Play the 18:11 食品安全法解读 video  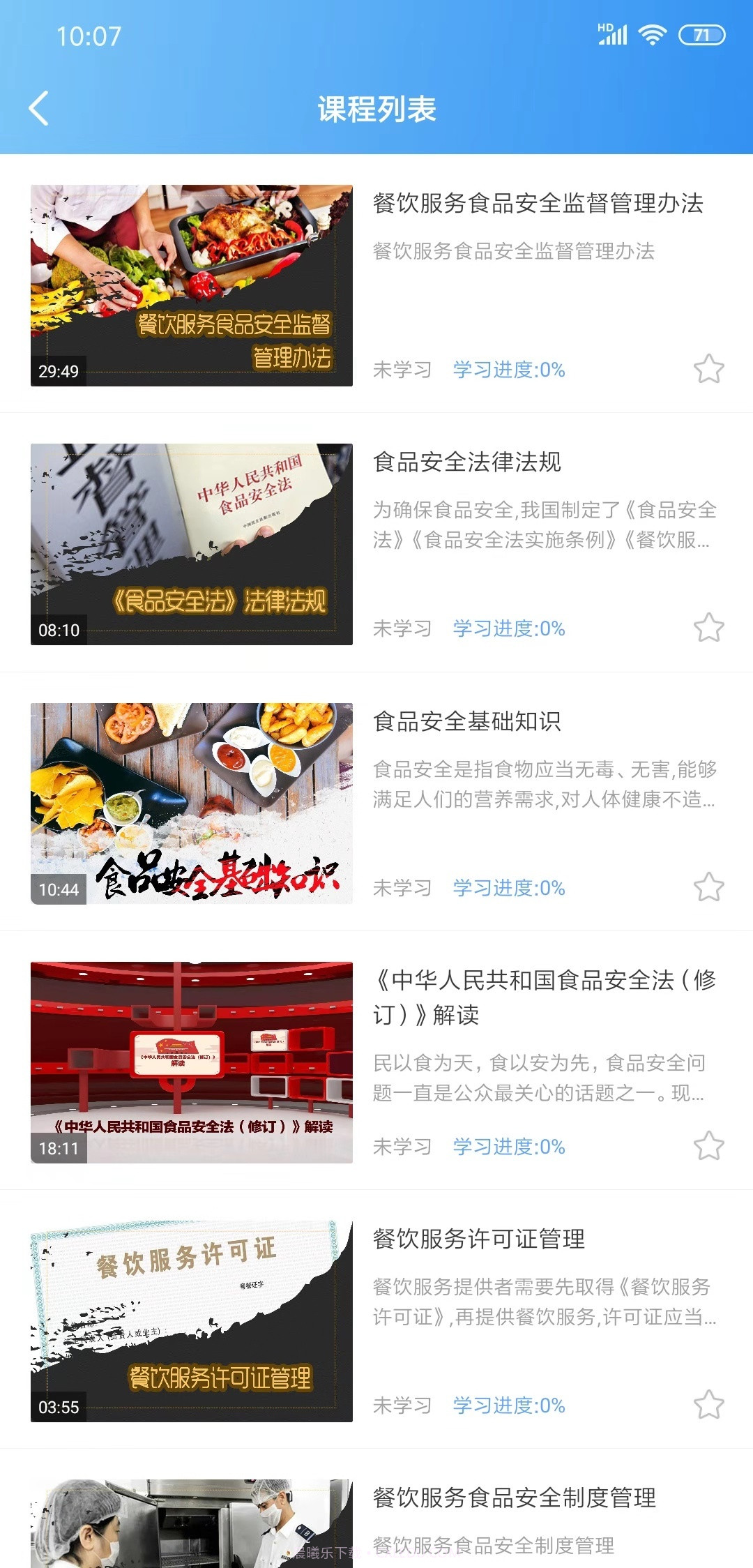tap(192, 1060)
